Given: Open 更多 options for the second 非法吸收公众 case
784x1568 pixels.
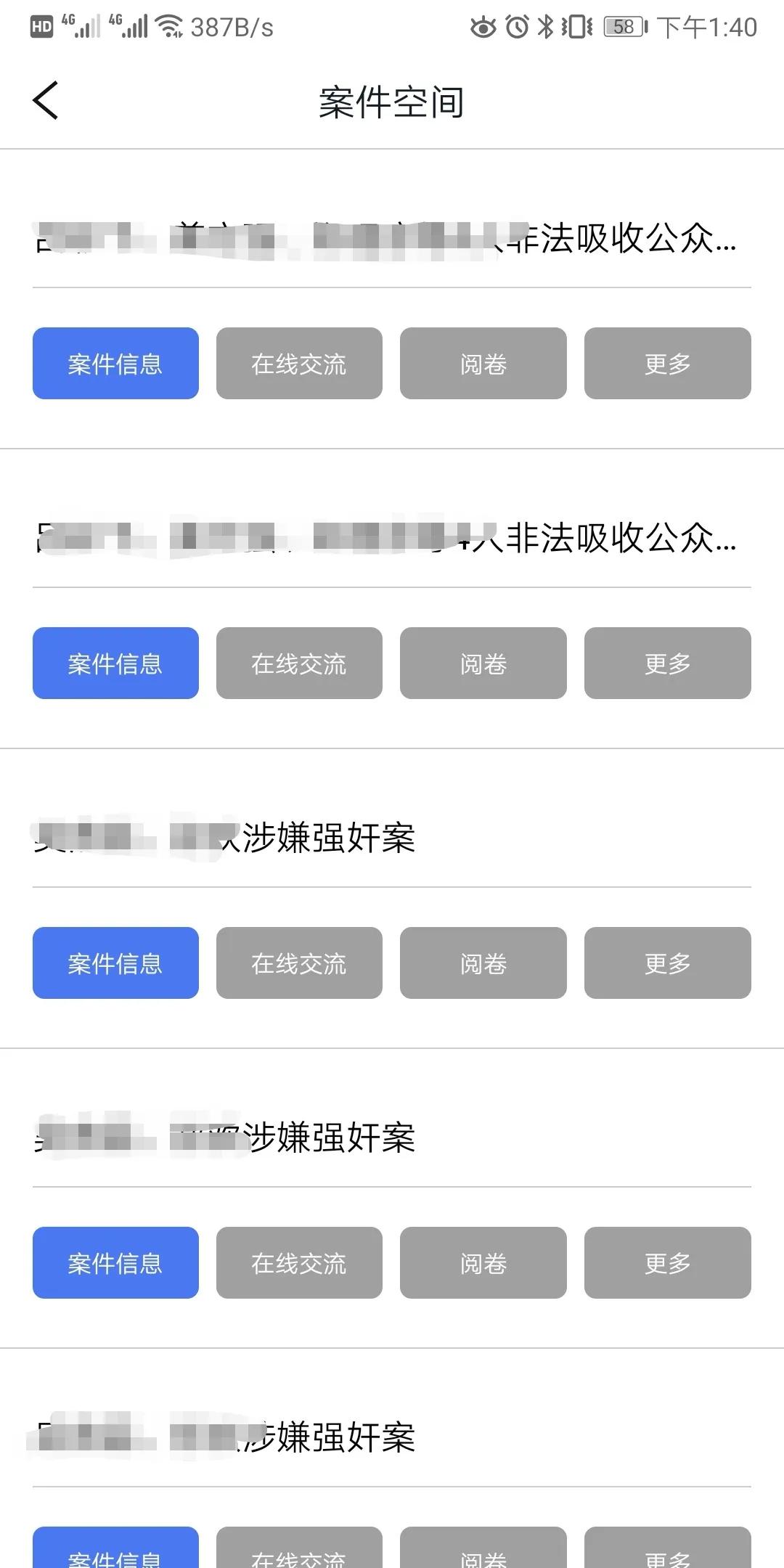Looking at the screenshot, I should [666, 663].
